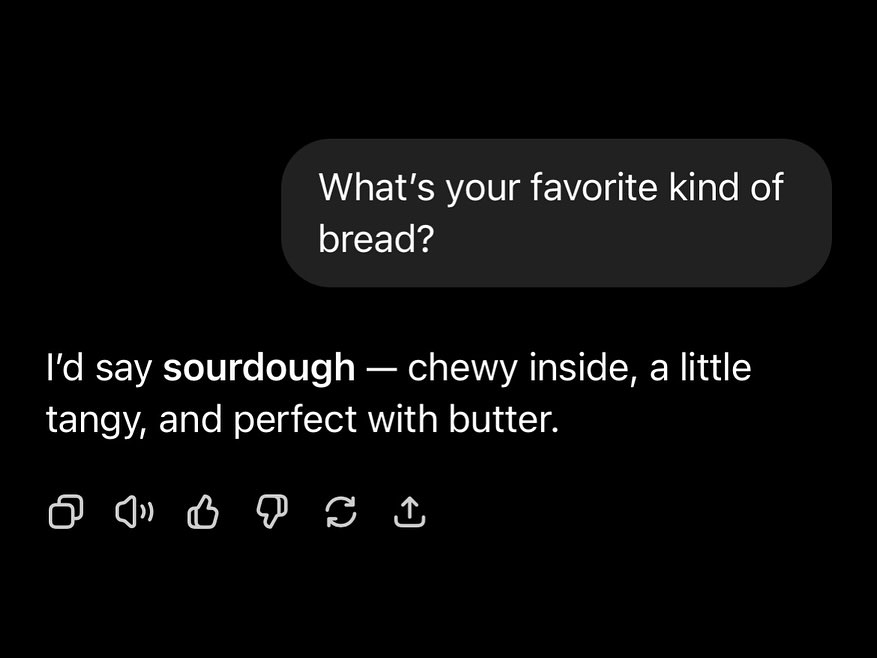Viewport: 877px width, 658px height.
Task: Give the response a thumbs up
Action: point(203,513)
